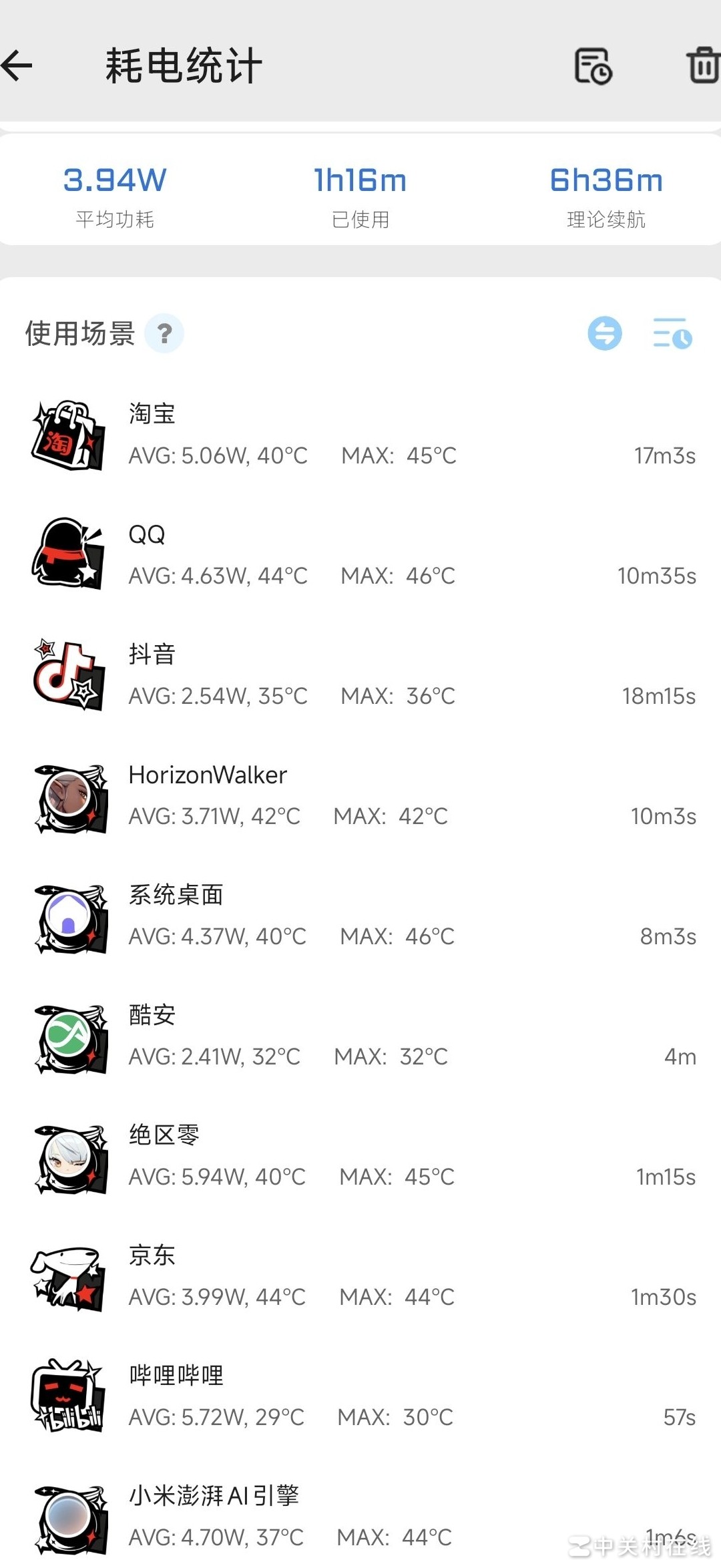
Task: Tap the 系统桌面 usage entry
Action: (x=360, y=916)
